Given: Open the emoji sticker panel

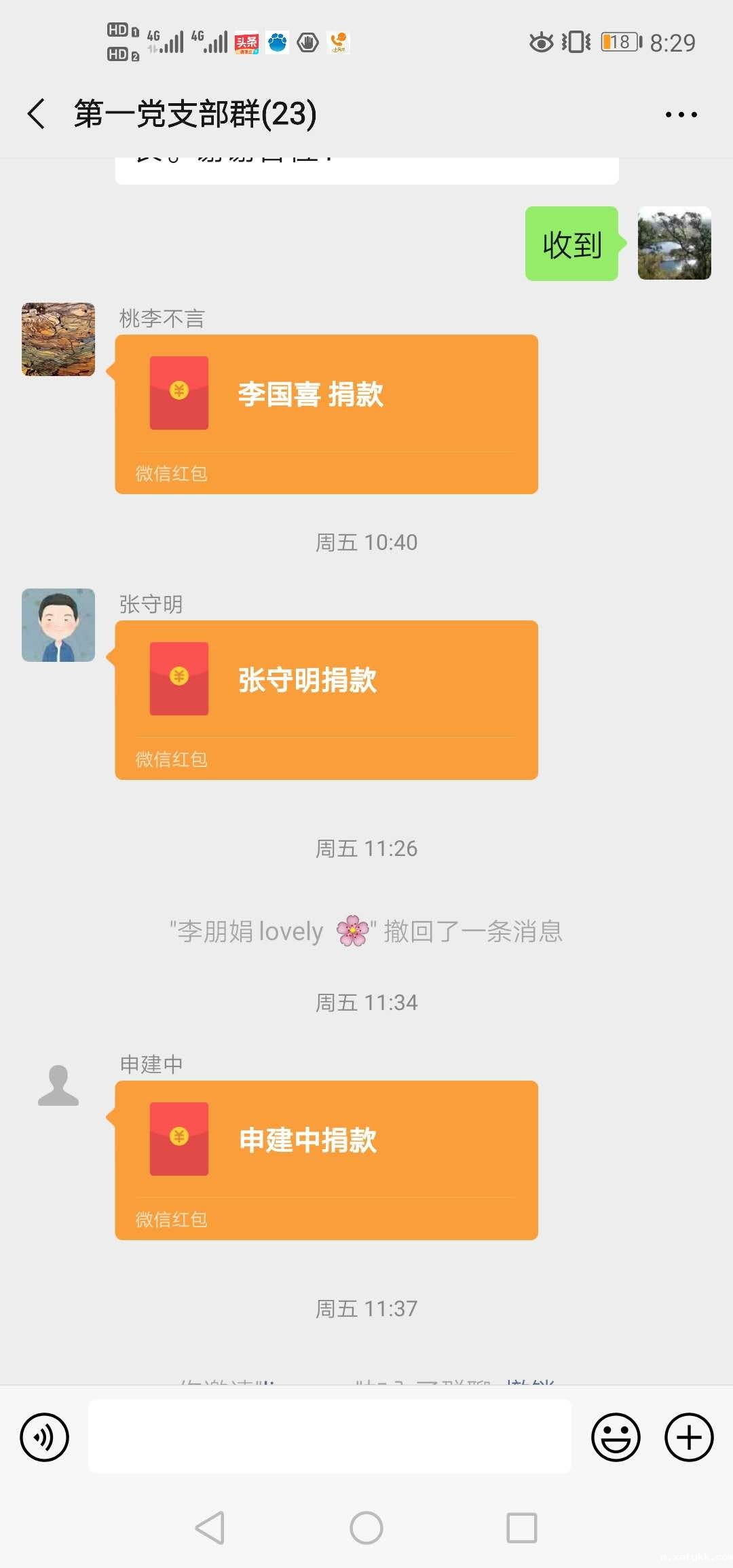Looking at the screenshot, I should (616, 1437).
